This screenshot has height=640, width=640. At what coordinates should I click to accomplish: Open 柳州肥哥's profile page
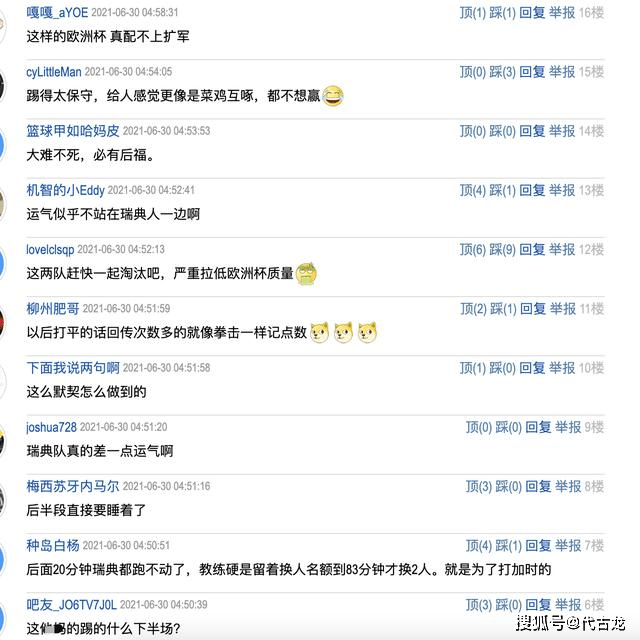(52, 309)
